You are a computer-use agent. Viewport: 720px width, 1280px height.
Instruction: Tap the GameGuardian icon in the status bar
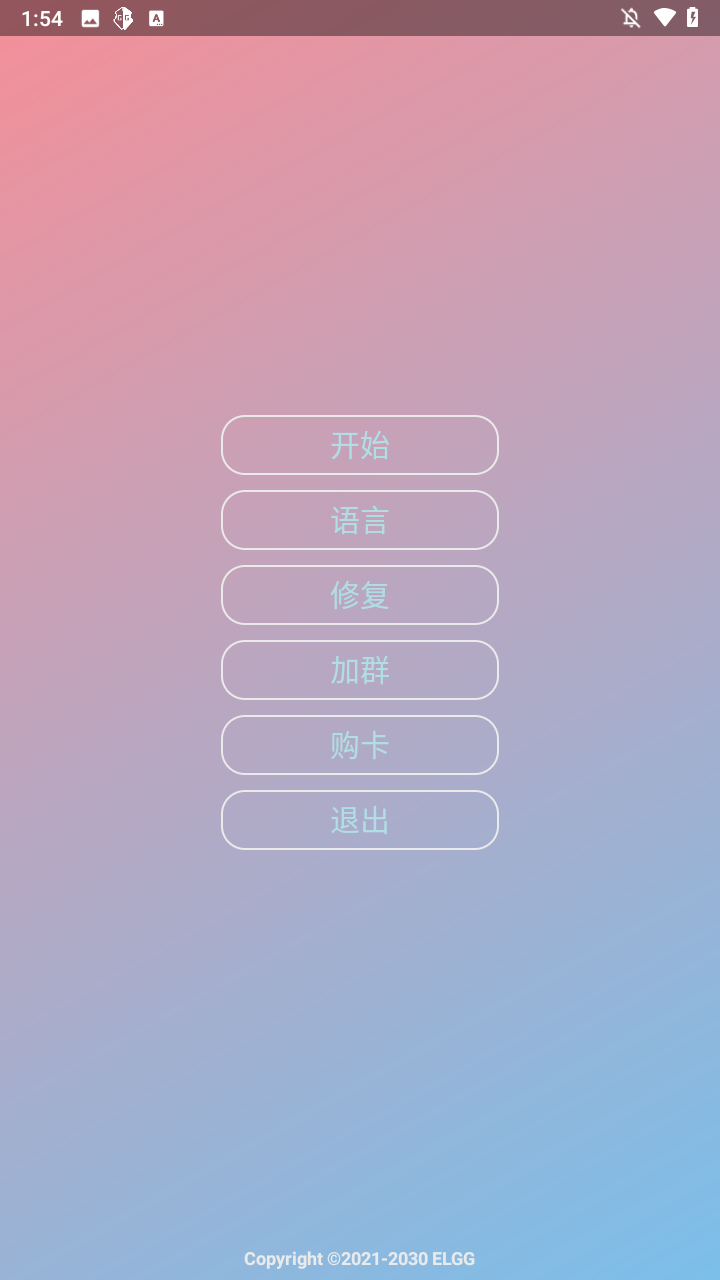tap(122, 17)
